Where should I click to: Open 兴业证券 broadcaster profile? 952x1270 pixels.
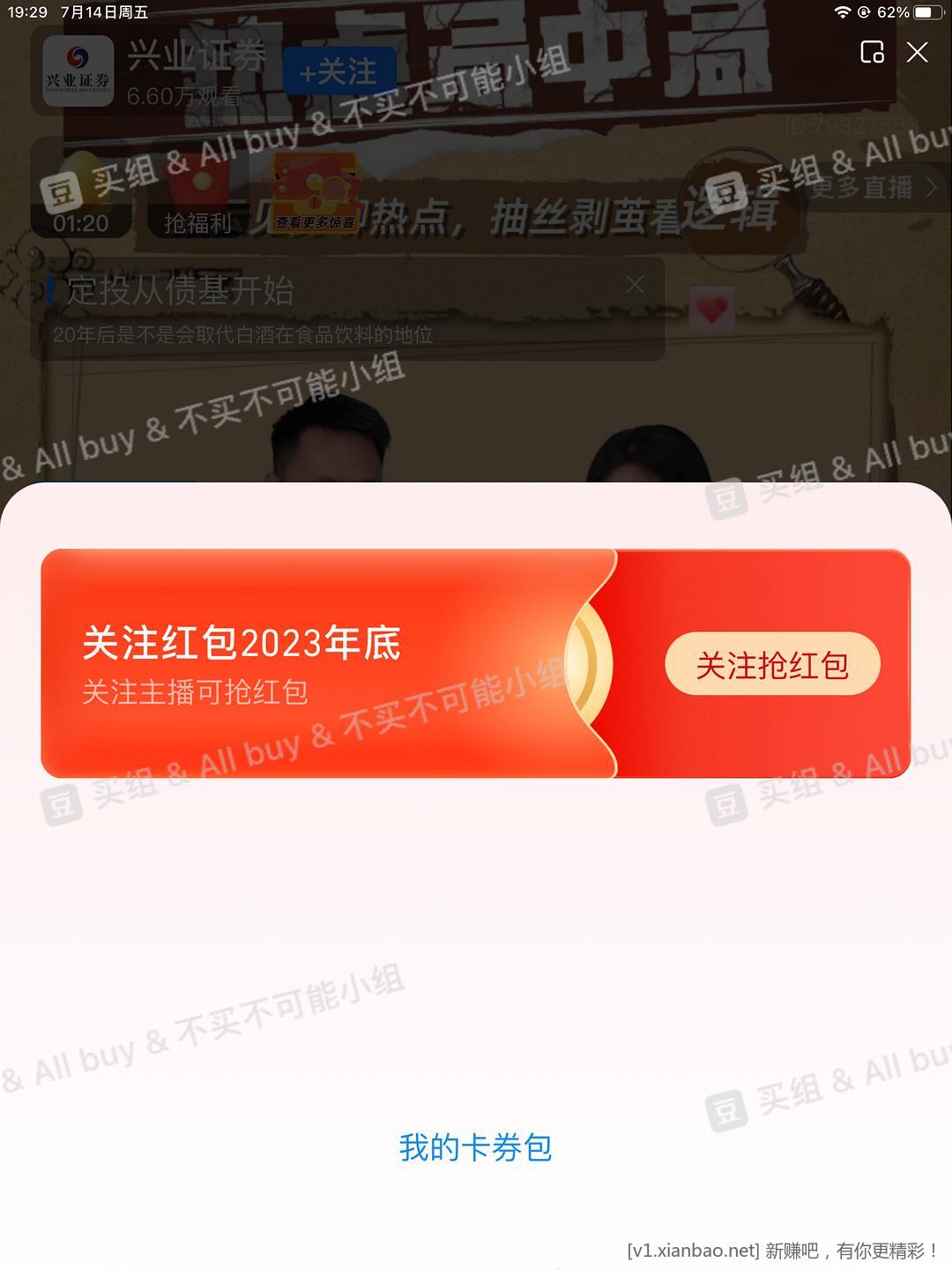coord(78,71)
